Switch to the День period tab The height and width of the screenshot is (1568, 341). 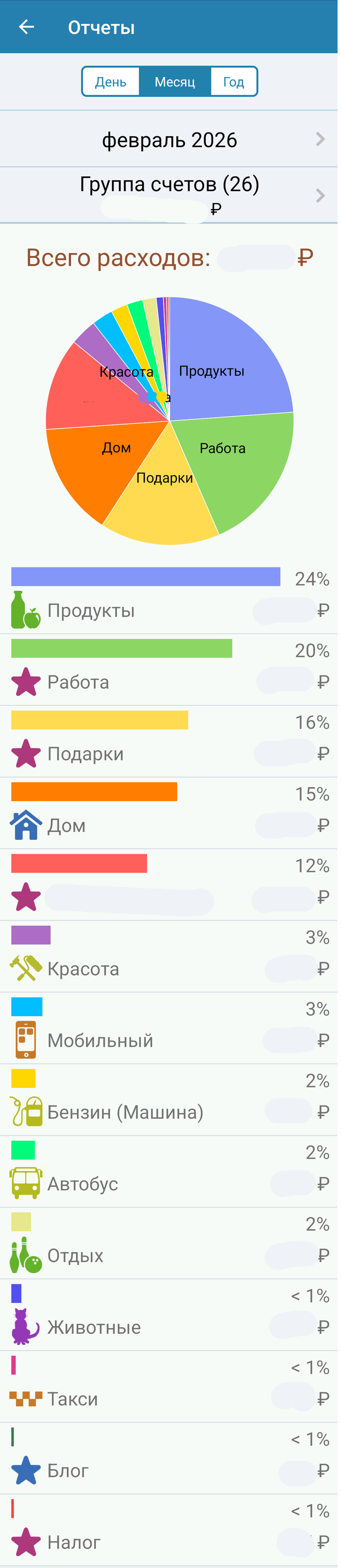pyautogui.click(x=111, y=81)
